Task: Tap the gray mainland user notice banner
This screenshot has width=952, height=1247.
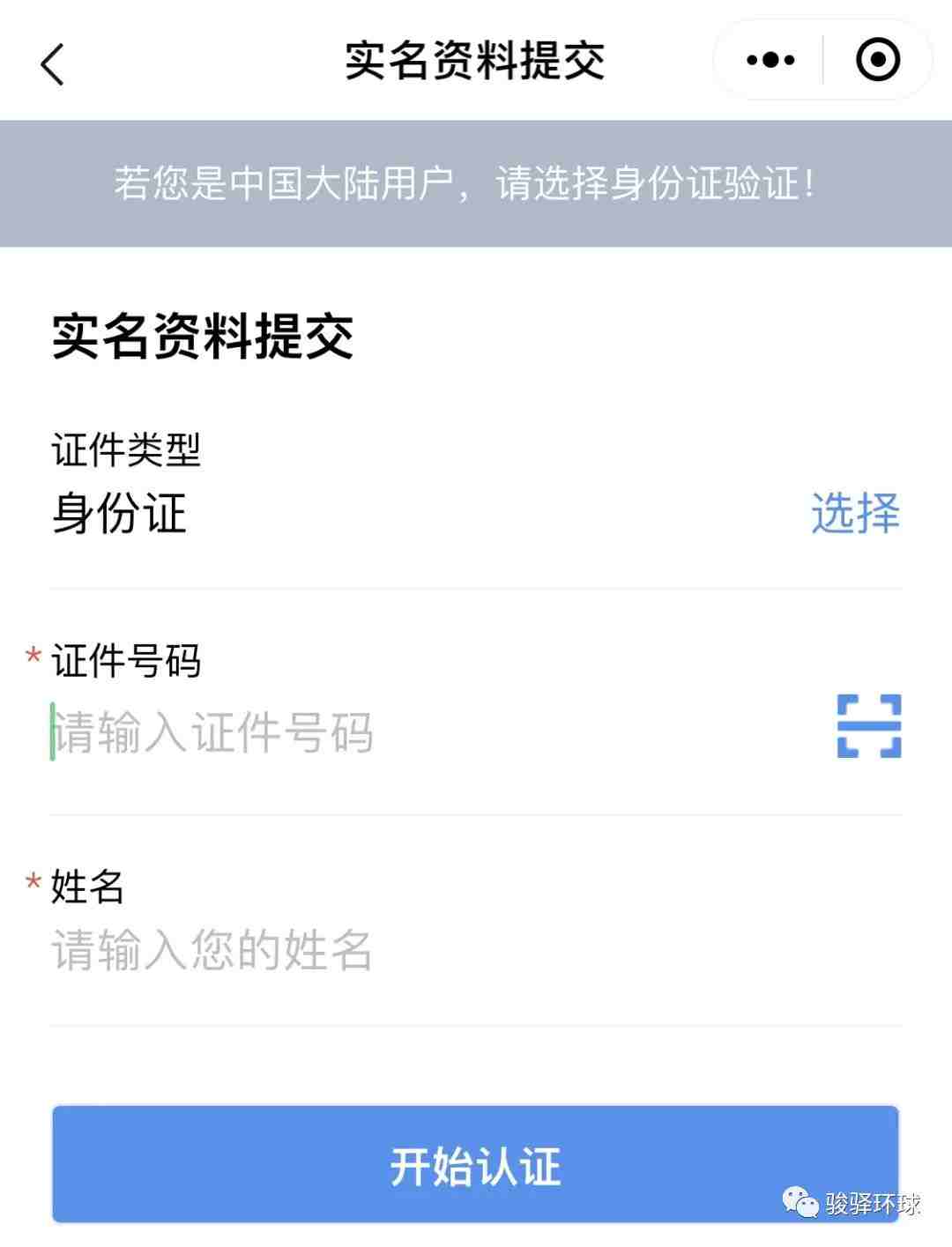Action: click(x=476, y=182)
